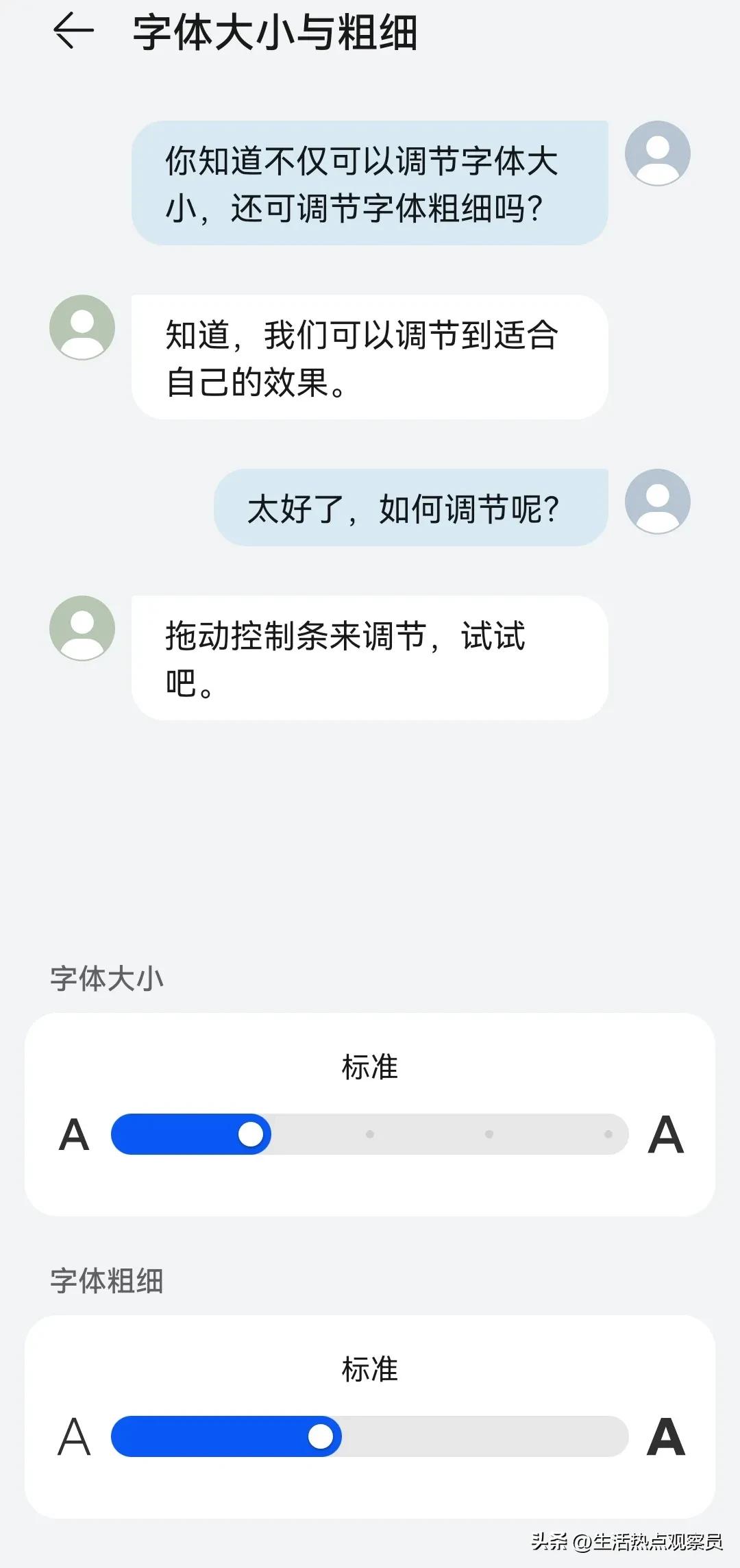Click the blue user avatar in first message
The height and width of the screenshot is (1568, 740).
click(x=658, y=154)
